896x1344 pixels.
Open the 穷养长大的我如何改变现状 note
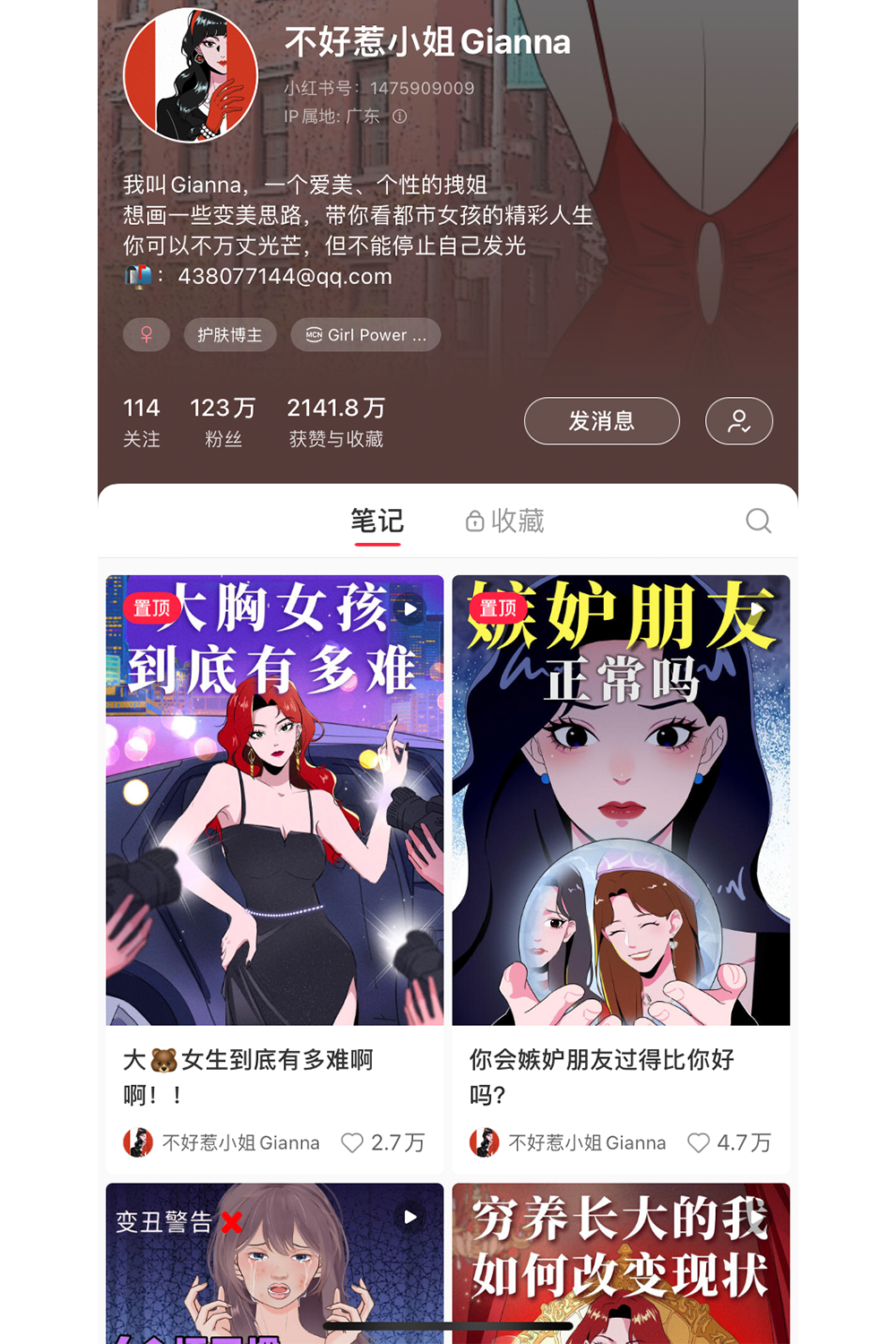point(621,1263)
